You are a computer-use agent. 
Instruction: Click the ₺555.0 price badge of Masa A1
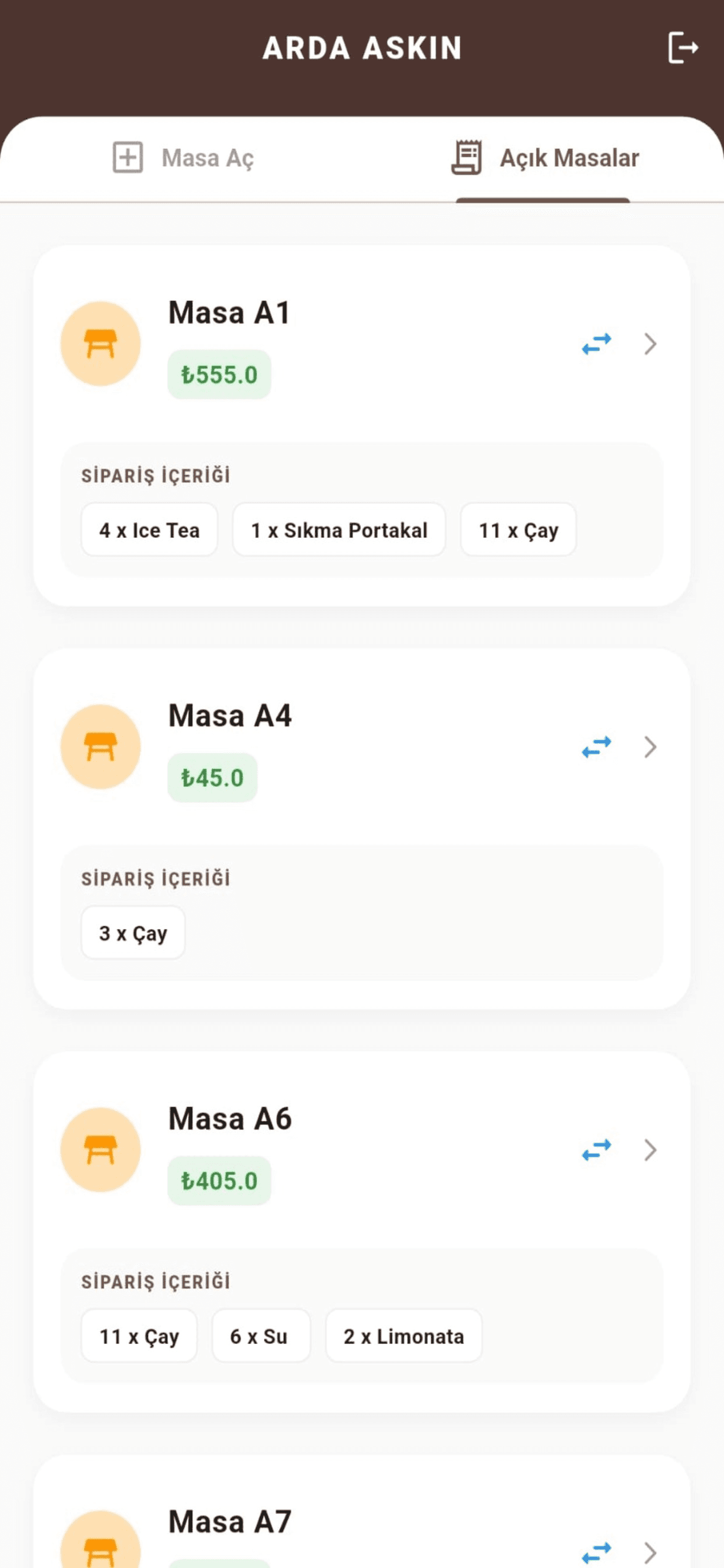[x=219, y=375]
